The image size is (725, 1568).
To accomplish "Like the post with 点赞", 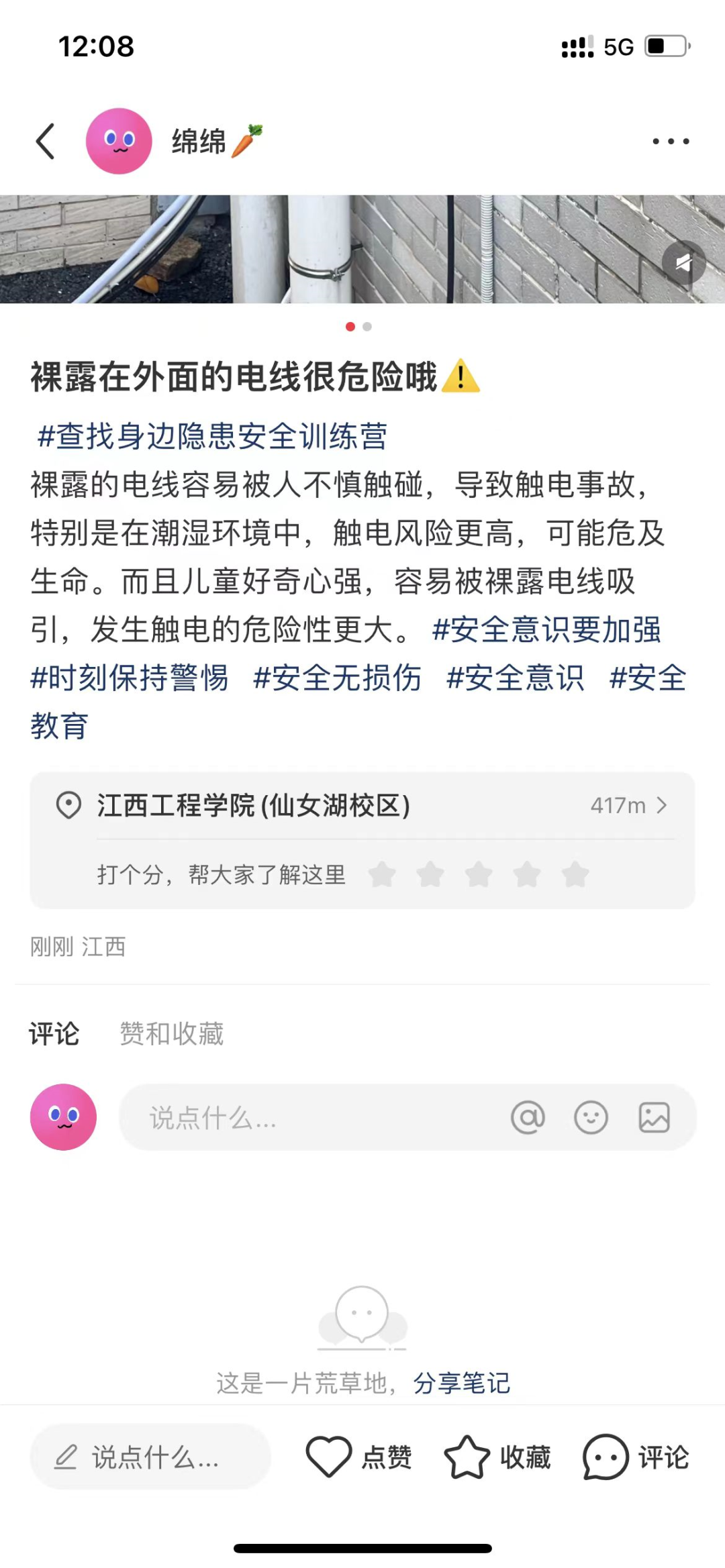I will pyautogui.click(x=359, y=1457).
